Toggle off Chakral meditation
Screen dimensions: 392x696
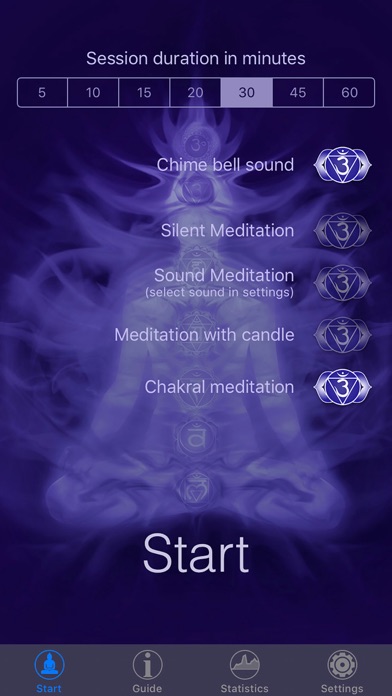coord(342,387)
